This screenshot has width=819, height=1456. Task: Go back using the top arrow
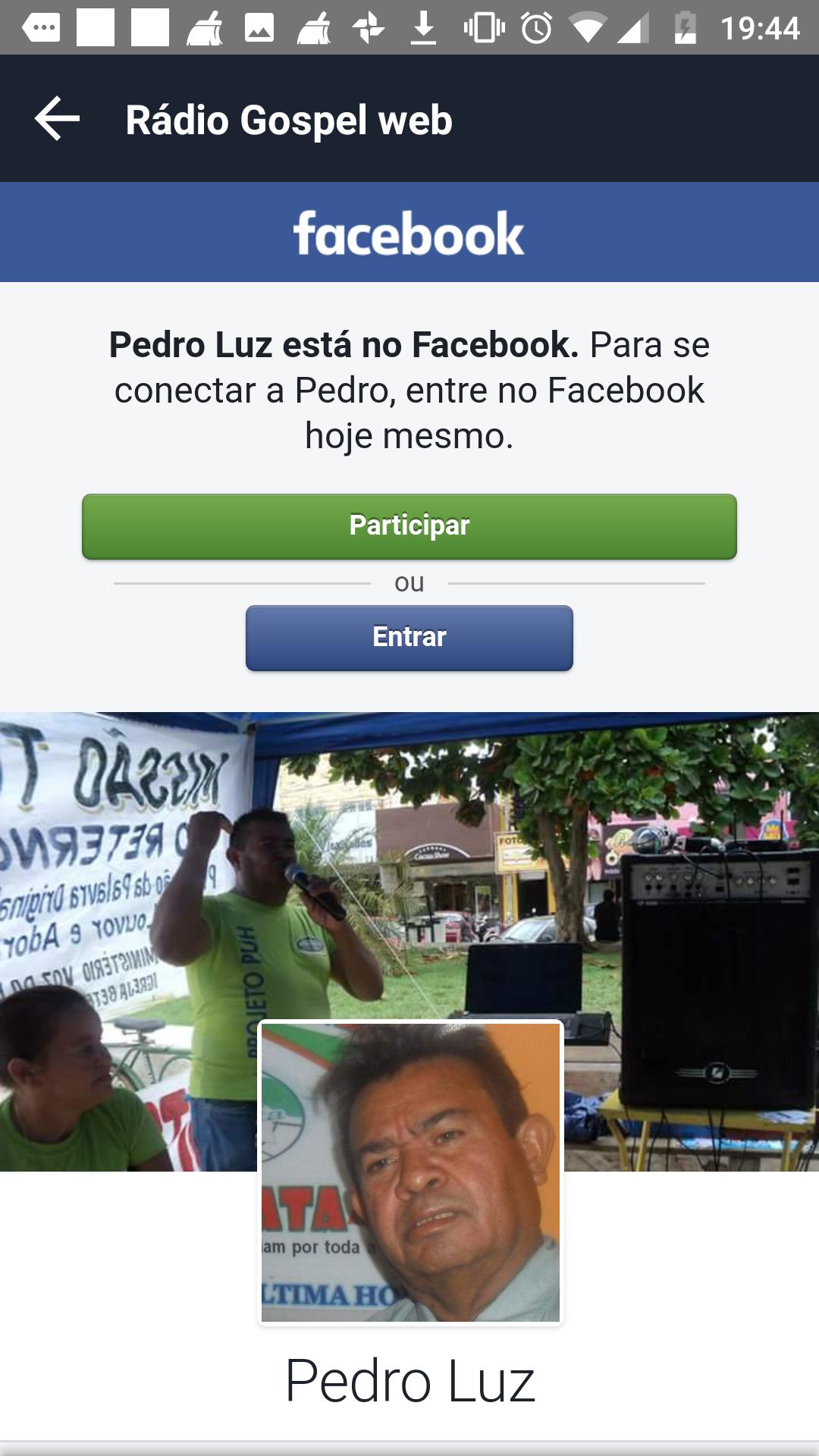pos(57,119)
